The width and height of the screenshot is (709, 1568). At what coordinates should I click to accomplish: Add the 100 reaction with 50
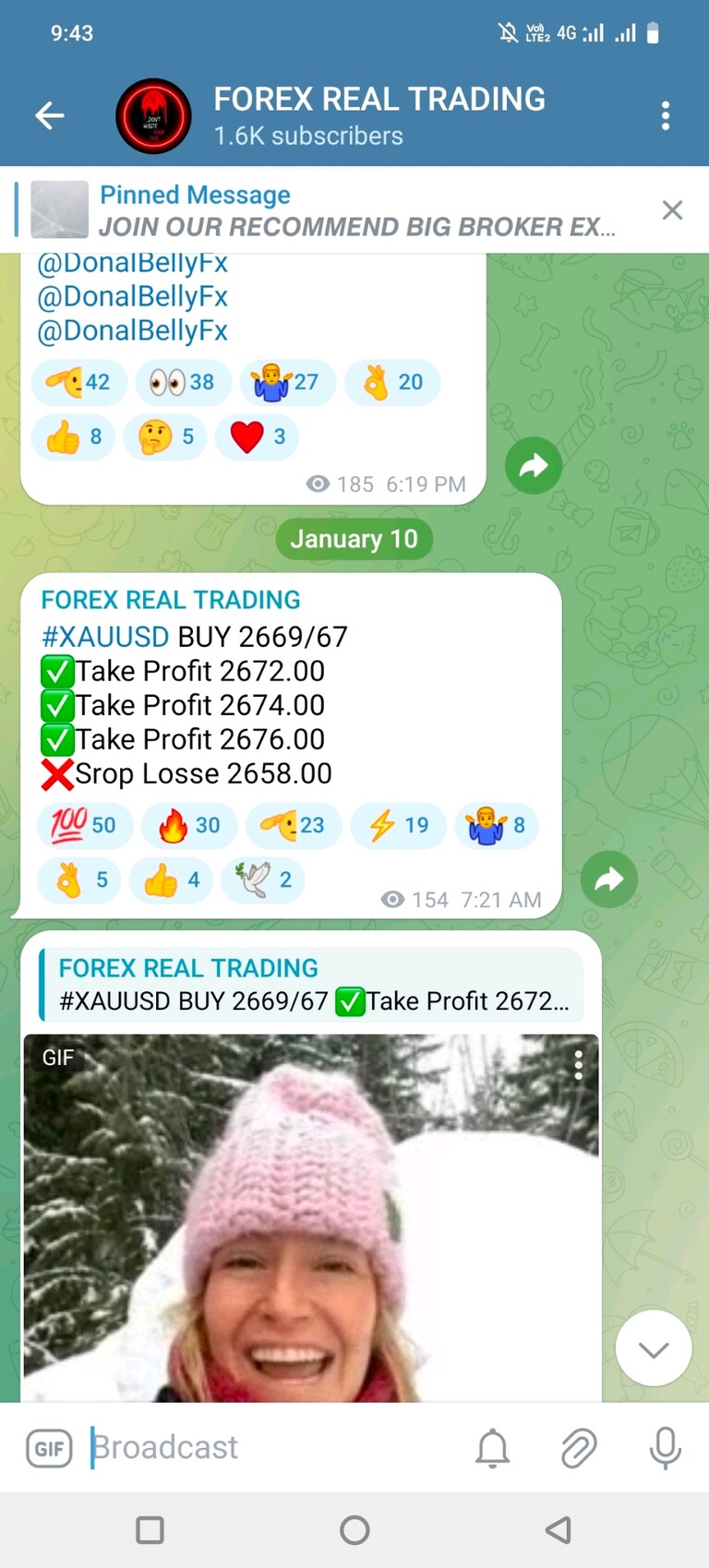(84, 825)
